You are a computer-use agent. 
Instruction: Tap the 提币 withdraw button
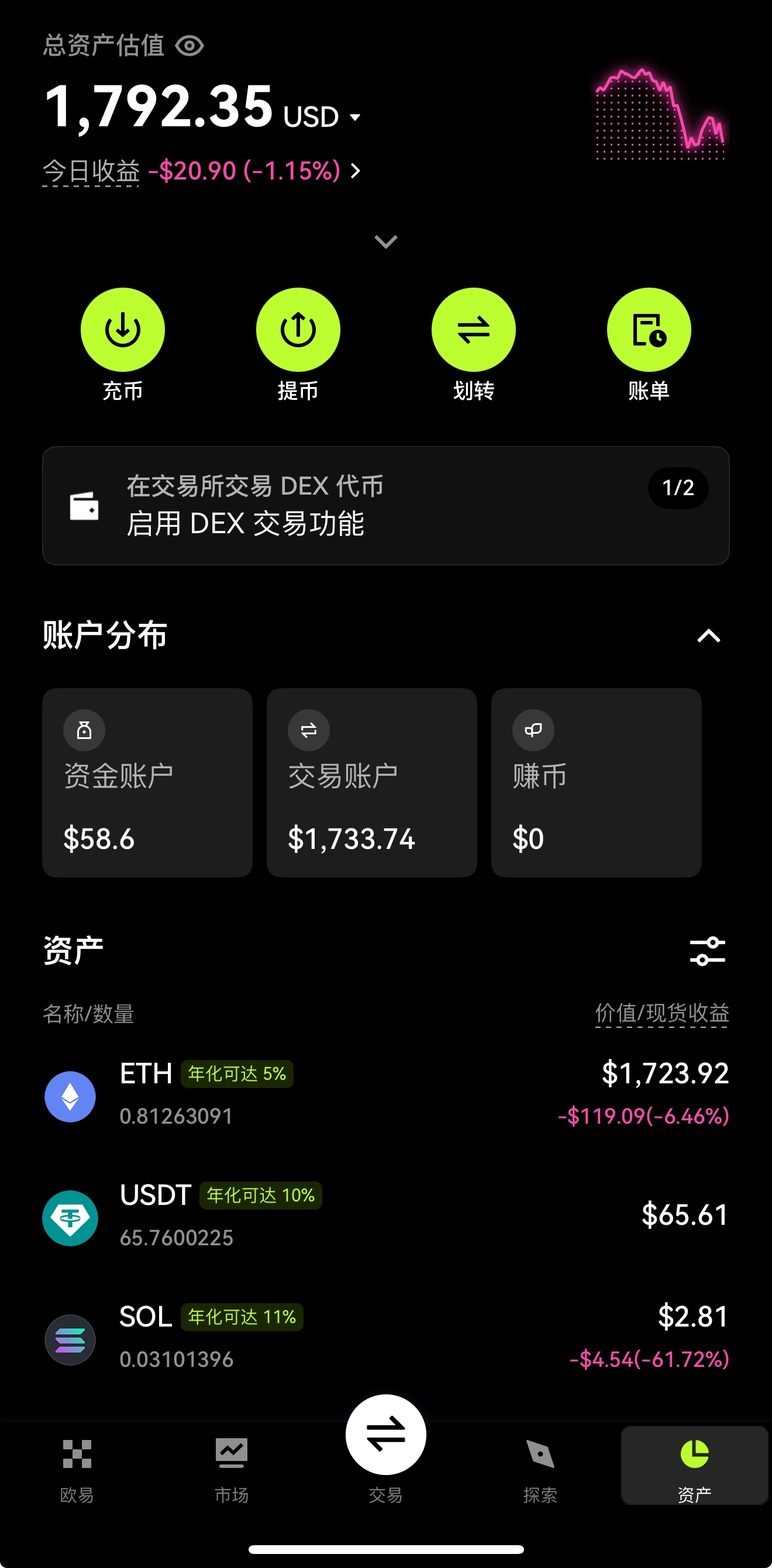pos(298,330)
